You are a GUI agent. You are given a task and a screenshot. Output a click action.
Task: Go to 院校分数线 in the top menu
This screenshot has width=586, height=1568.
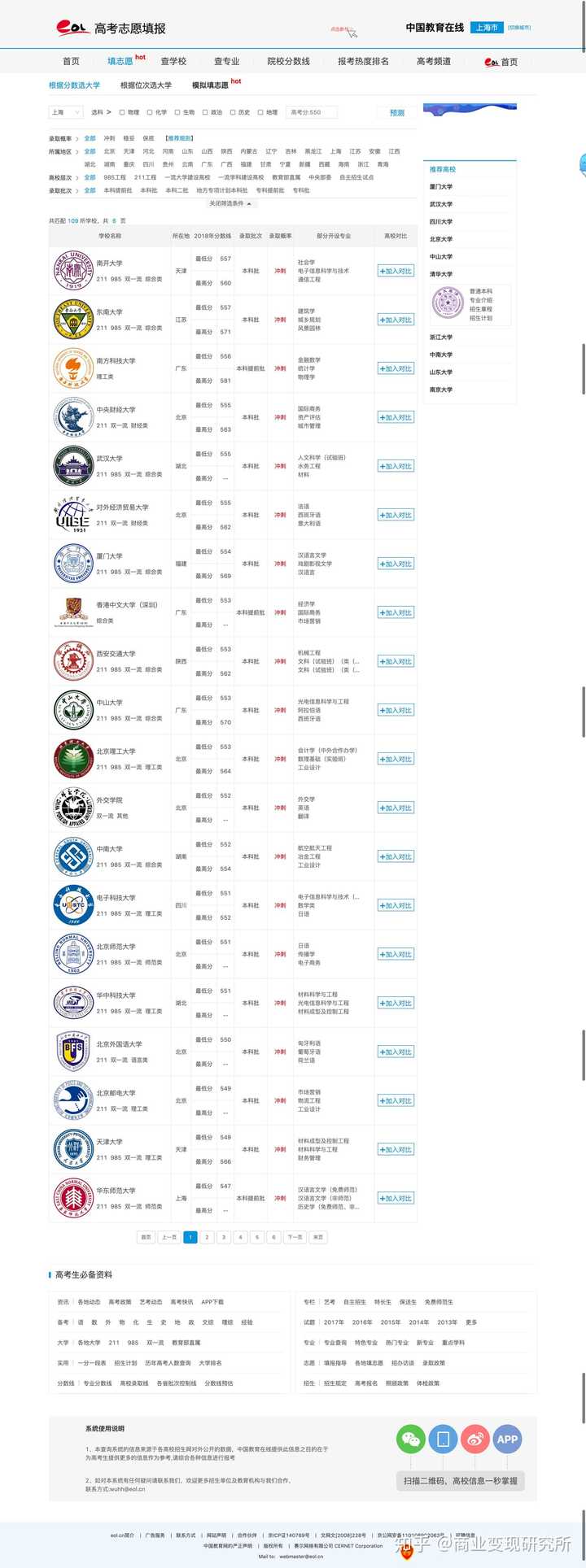(x=288, y=61)
